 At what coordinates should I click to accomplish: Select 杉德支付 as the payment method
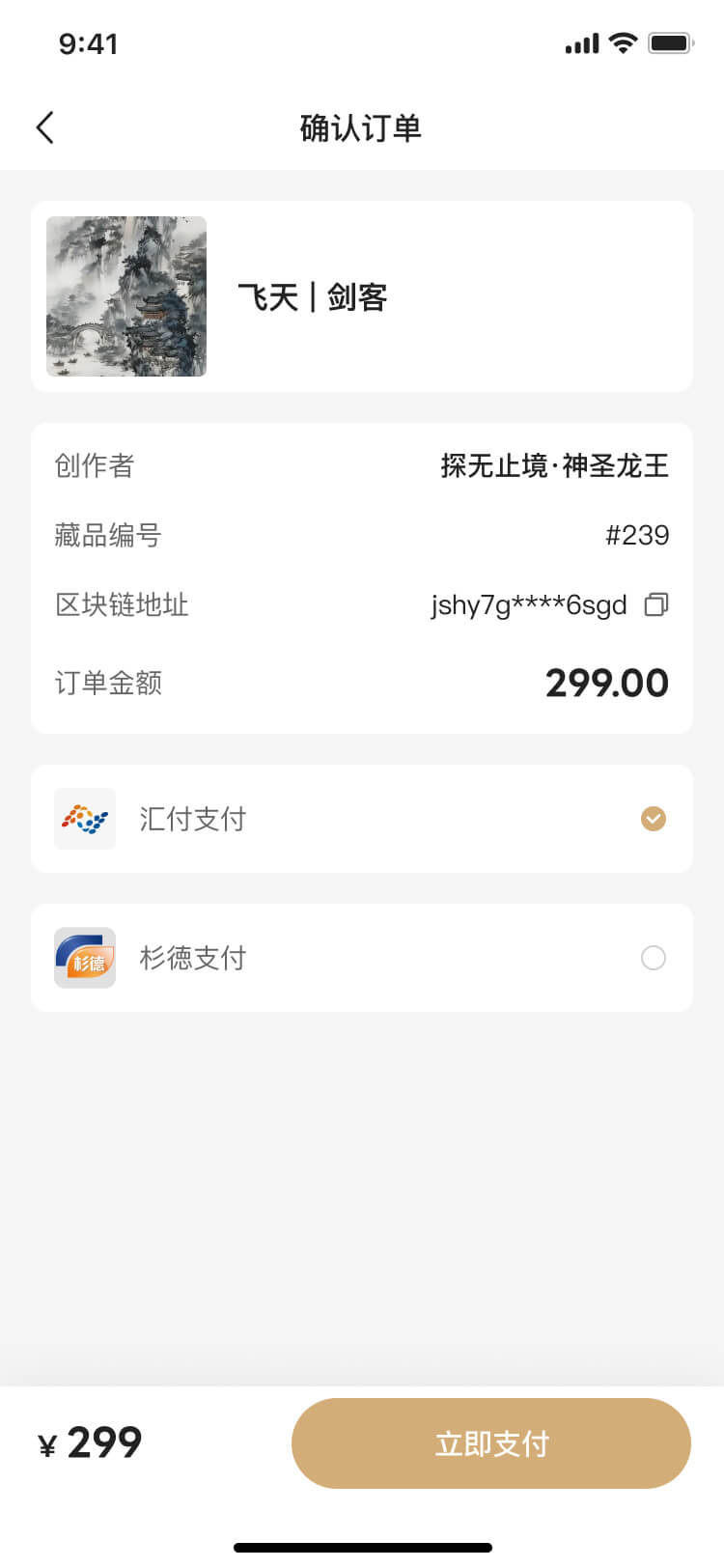(x=654, y=957)
